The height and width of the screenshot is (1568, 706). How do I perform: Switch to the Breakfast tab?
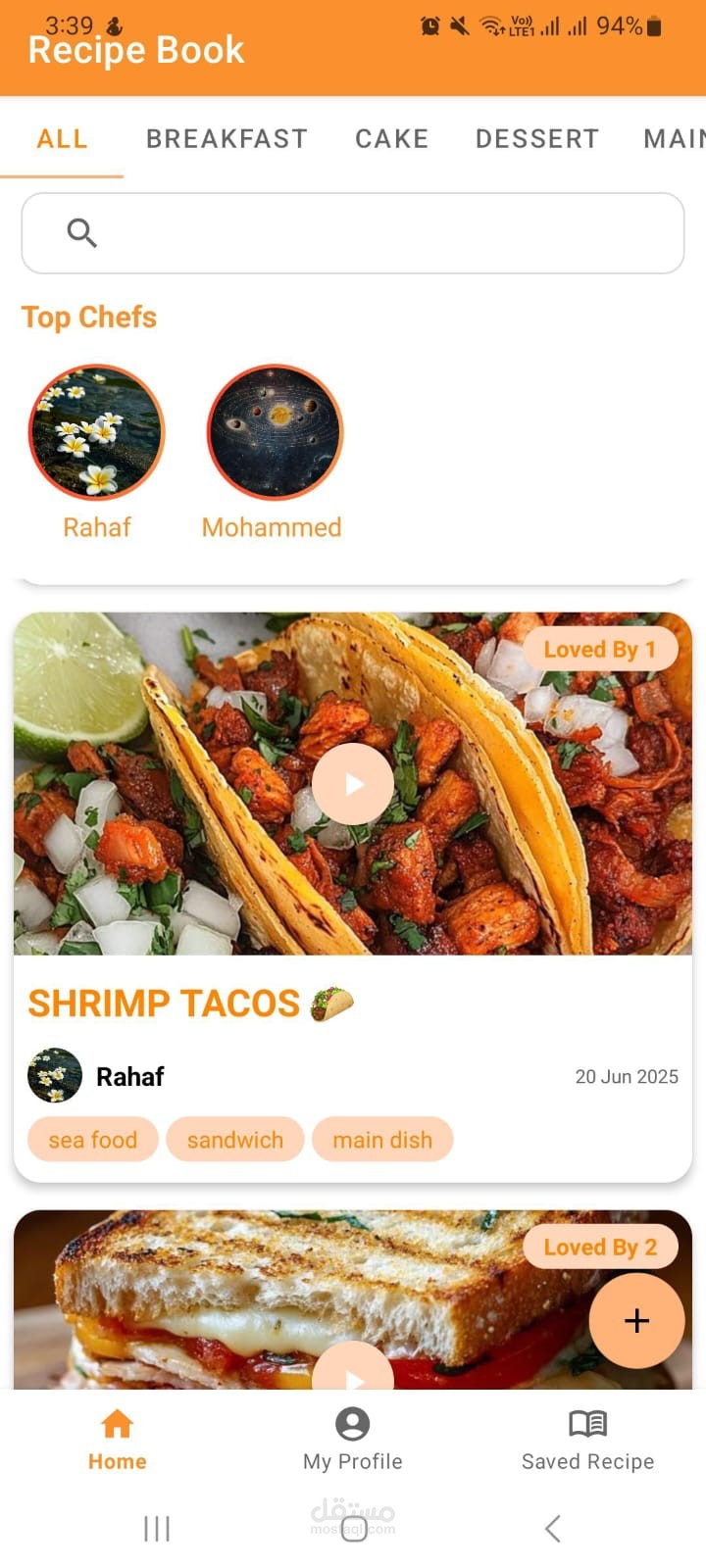[227, 139]
